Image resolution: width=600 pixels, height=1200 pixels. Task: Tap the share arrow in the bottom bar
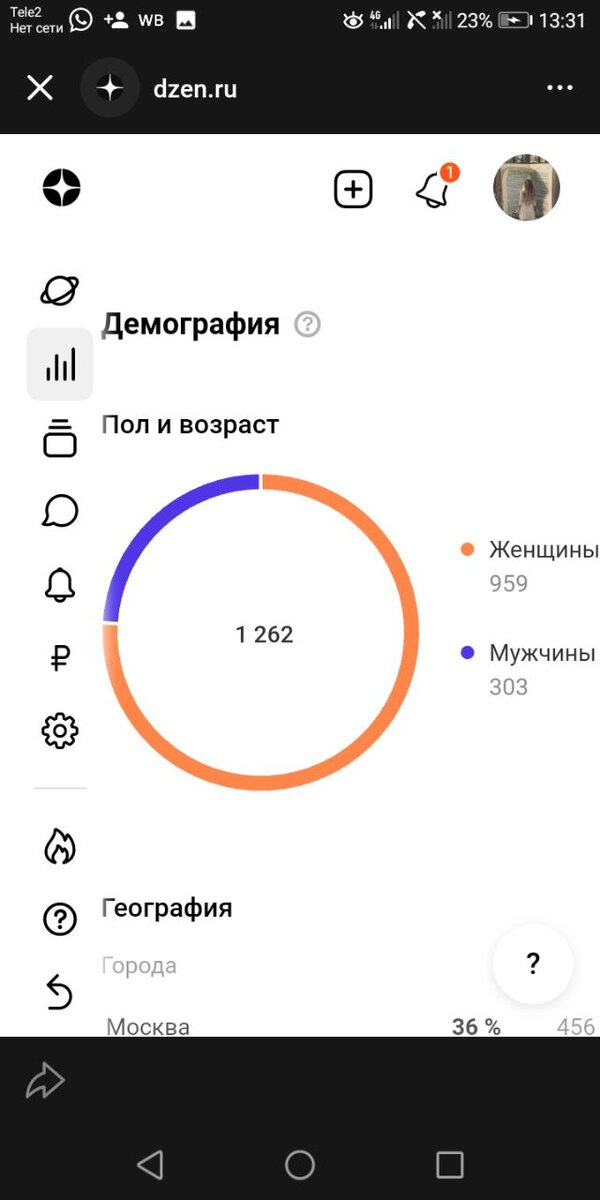pos(45,1080)
